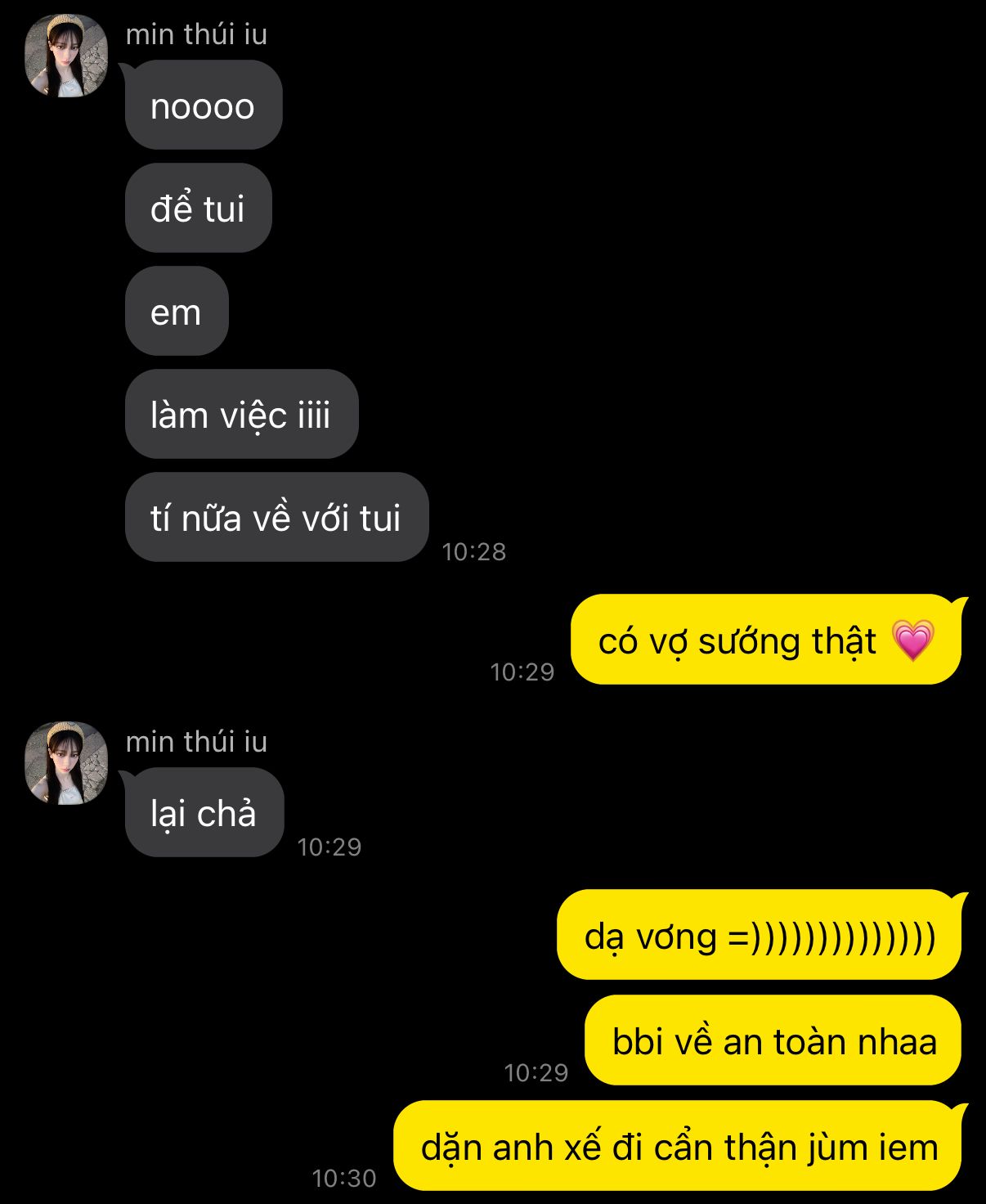This screenshot has height=1204, width=986.
Task: Open min thúi iu's avatar beside "lại chả"
Action: [66, 763]
